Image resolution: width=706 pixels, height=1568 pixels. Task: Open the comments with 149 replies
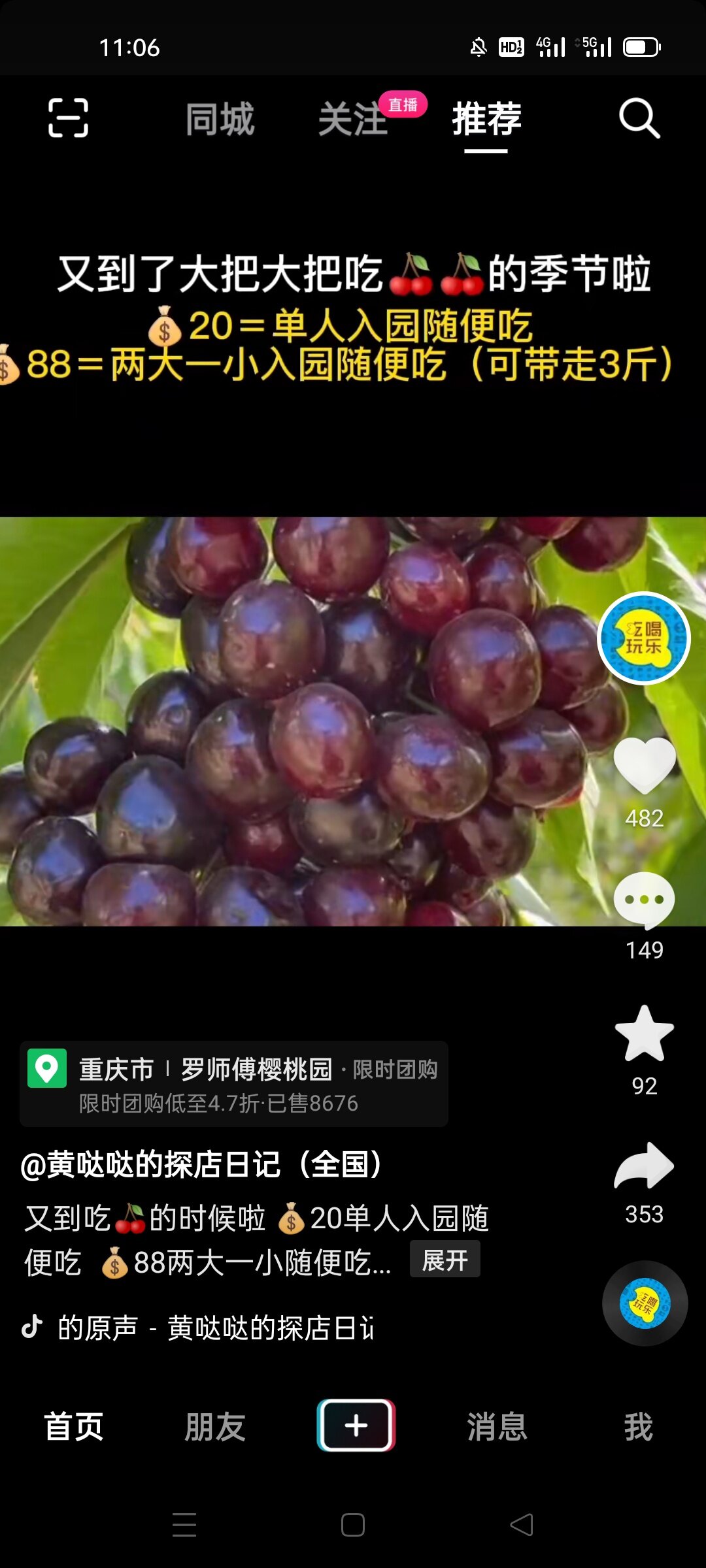pos(644,902)
